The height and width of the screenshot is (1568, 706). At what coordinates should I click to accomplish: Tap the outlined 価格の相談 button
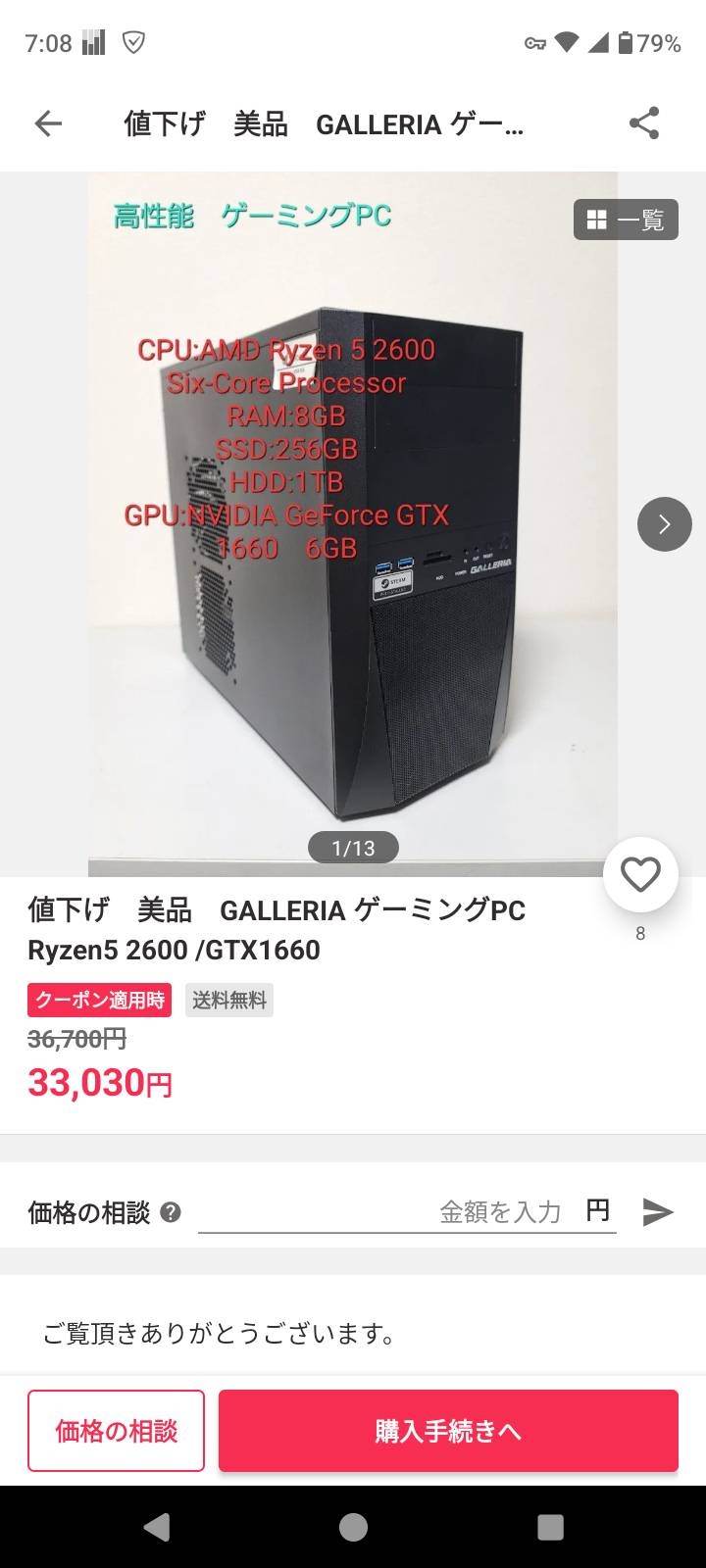[x=116, y=1431]
